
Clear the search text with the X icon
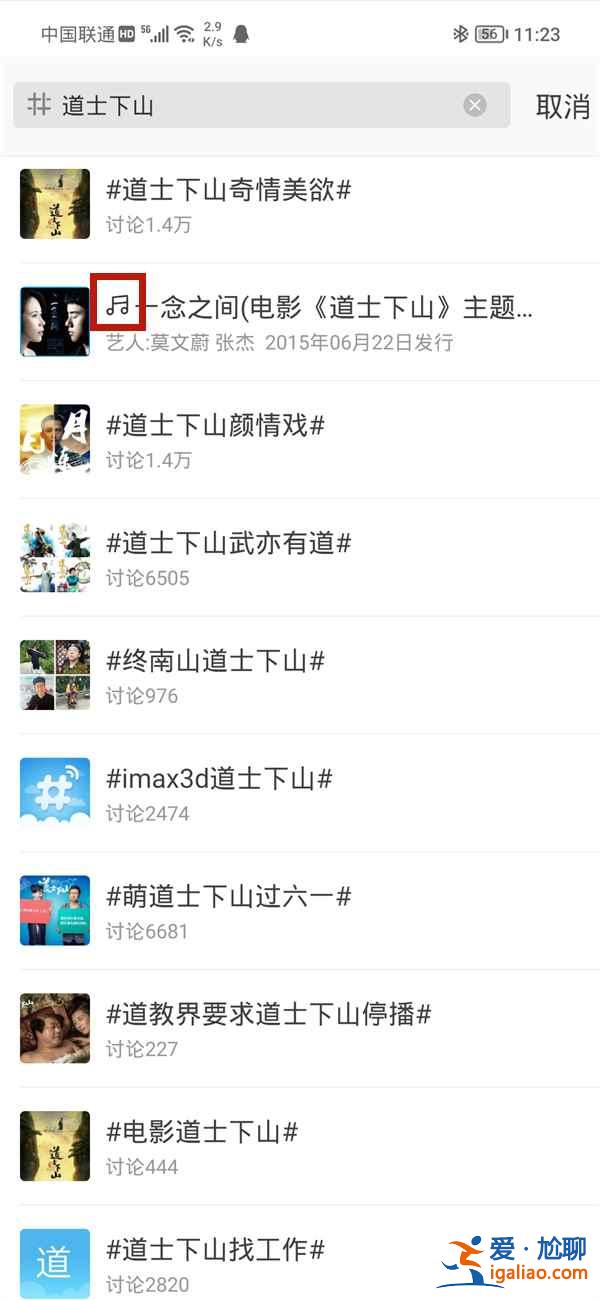(x=475, y=105)
